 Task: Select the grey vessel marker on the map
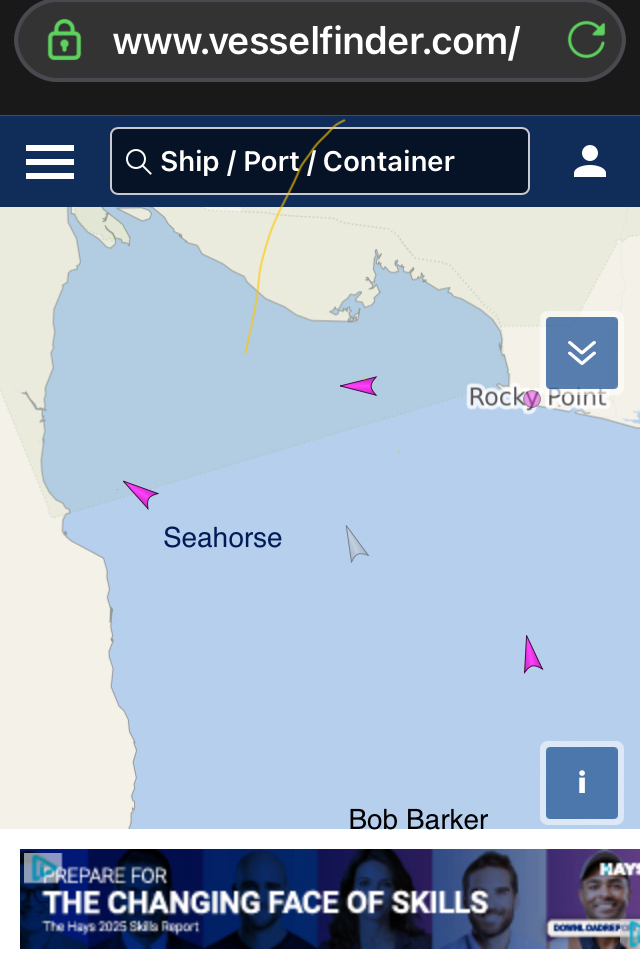coord(356,544)
